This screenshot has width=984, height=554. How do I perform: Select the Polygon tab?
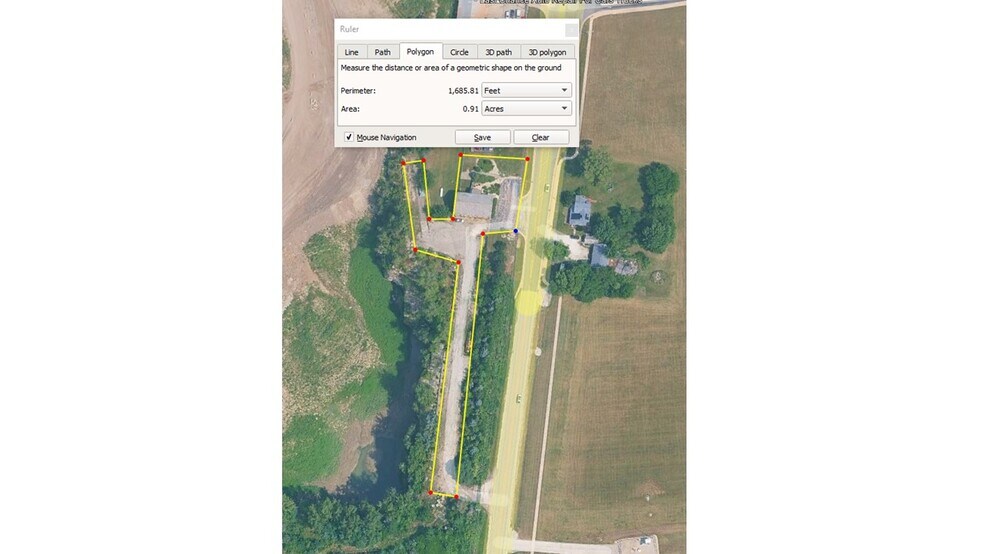(420, 51)
